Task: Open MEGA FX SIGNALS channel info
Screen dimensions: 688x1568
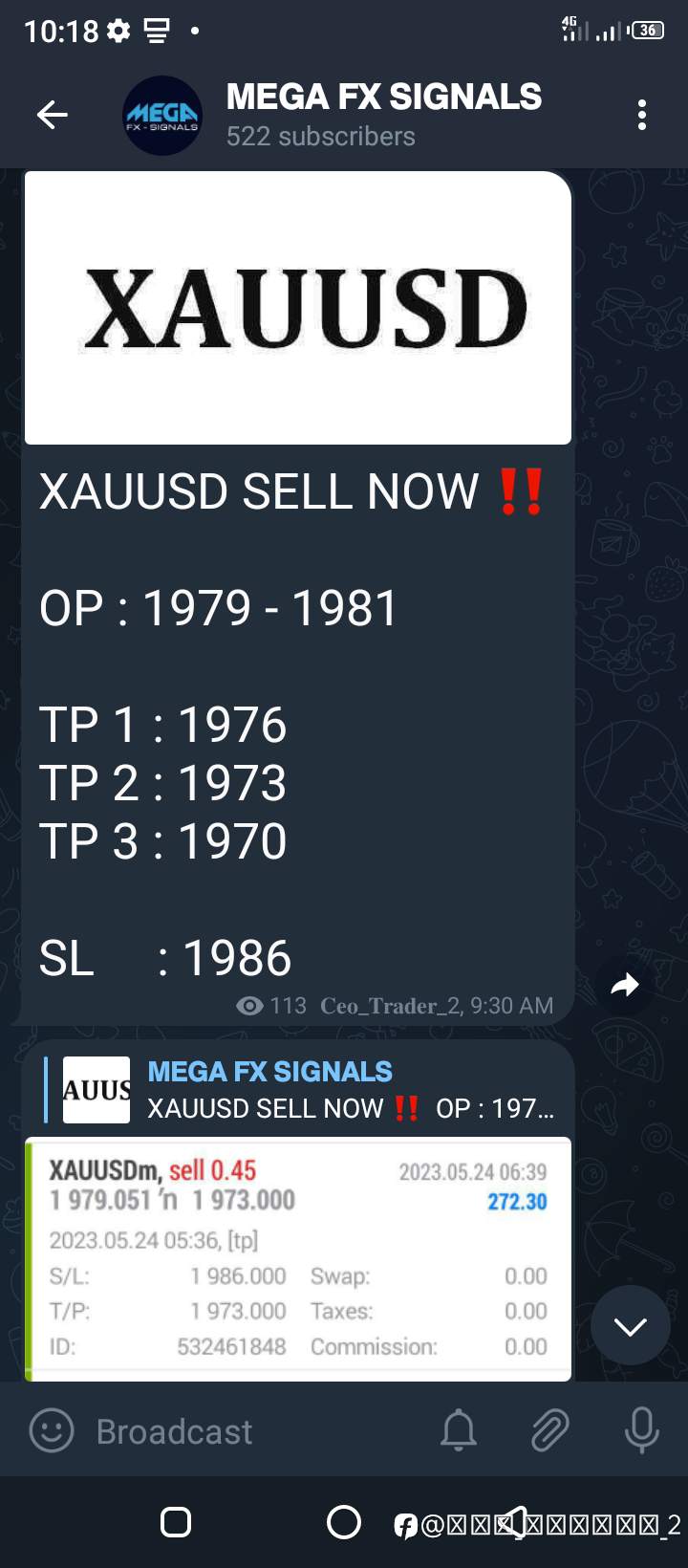Action: click(382, 115)
